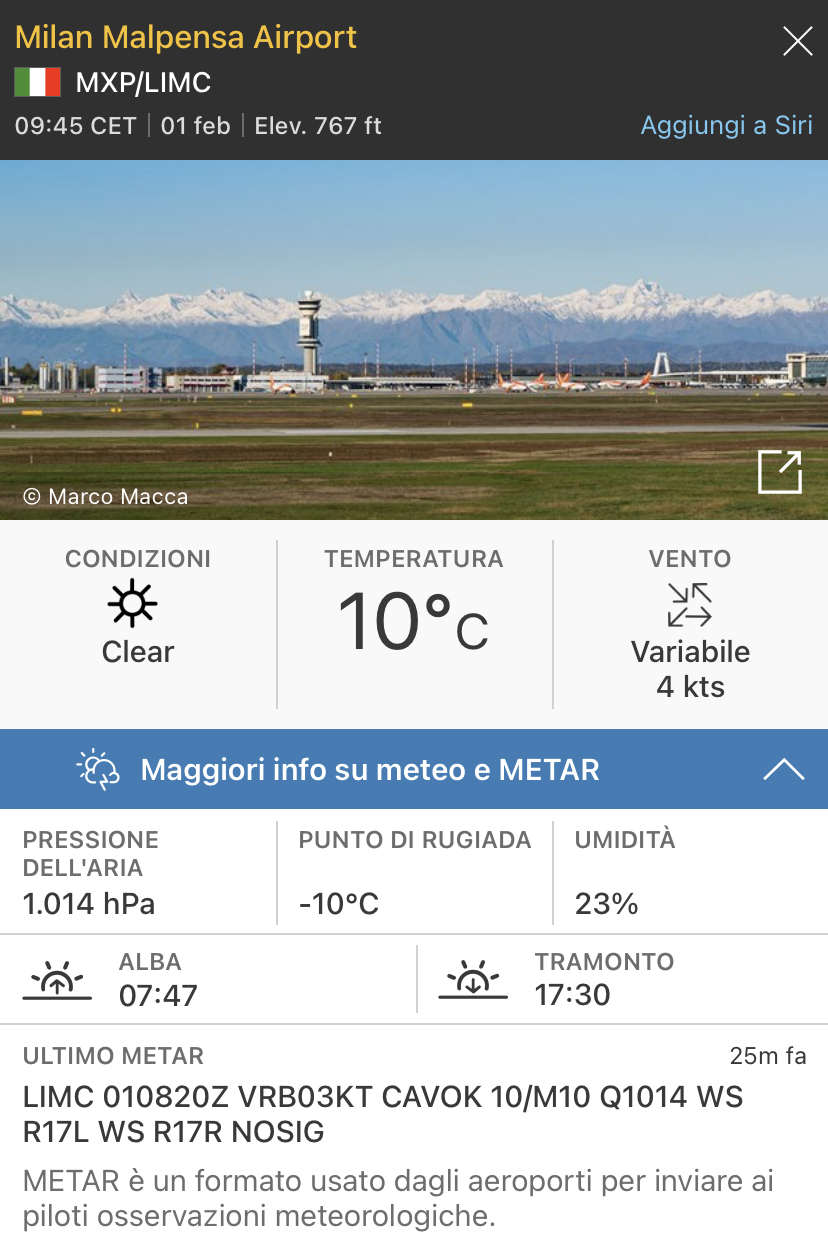828x1247 pixels.
Task: Tap the Aggiungi a Siri link
Action: click(x=726, y=126)
